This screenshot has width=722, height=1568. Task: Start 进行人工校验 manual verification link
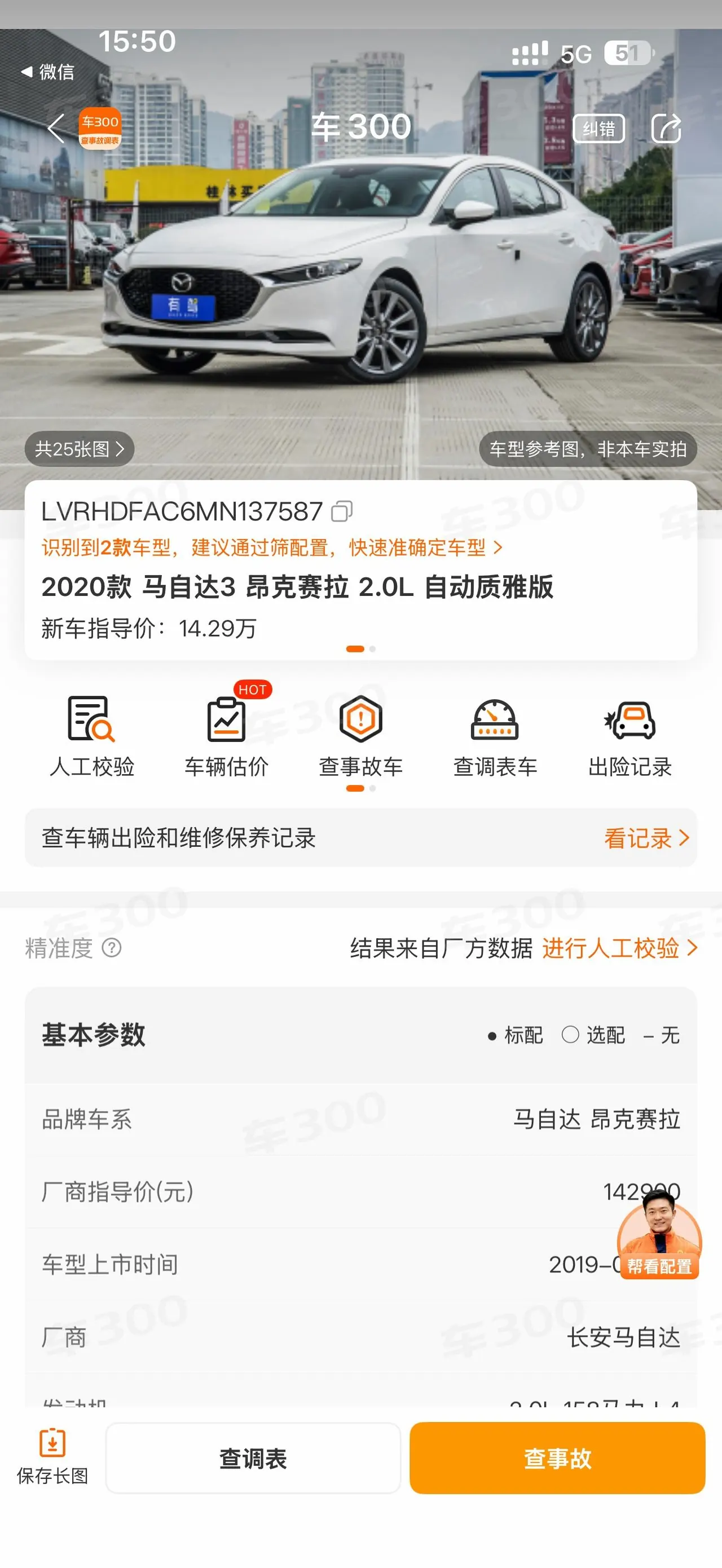click(x=620, y=948)
